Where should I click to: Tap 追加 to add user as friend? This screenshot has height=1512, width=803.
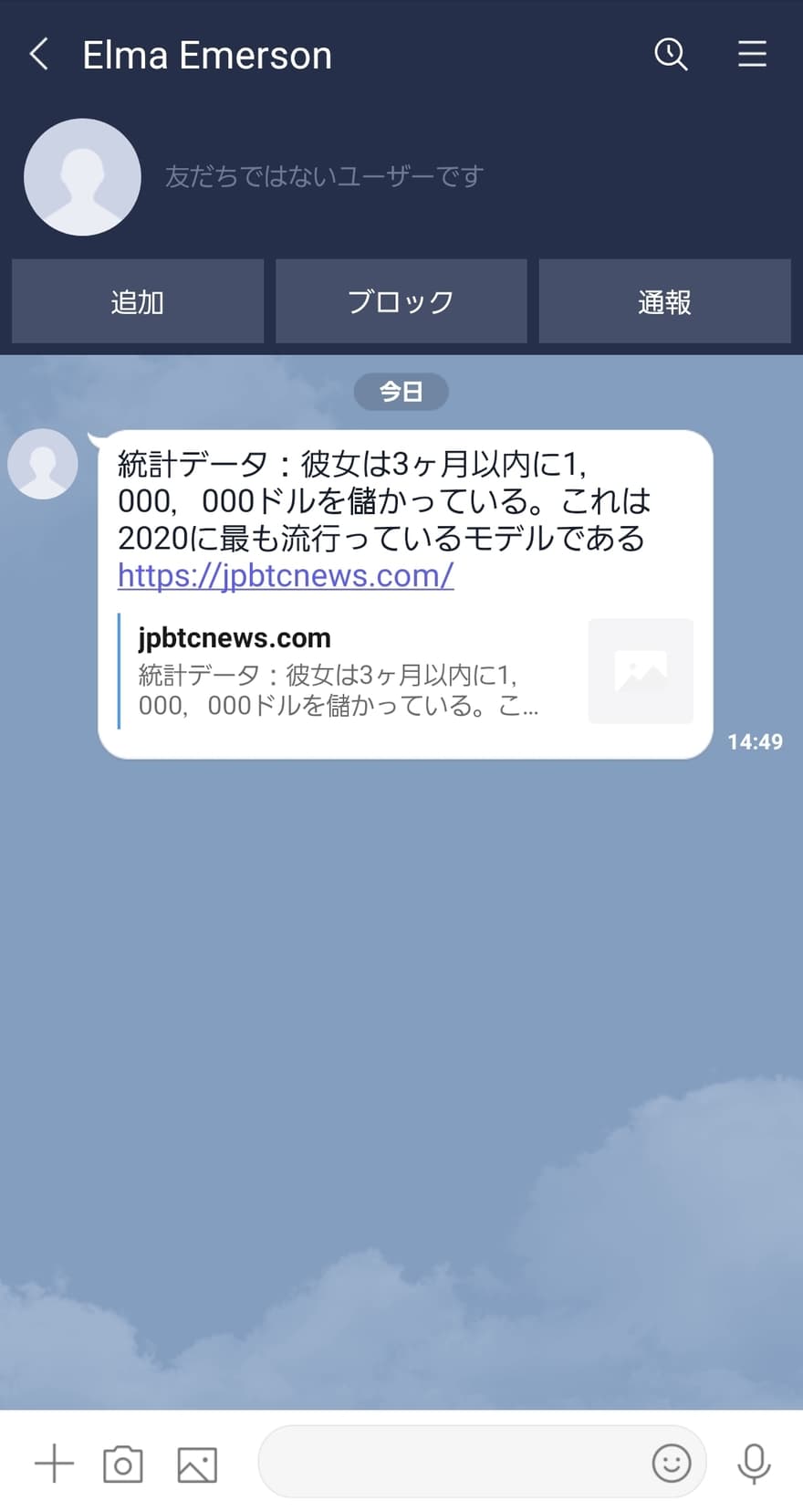click(138, 302)
